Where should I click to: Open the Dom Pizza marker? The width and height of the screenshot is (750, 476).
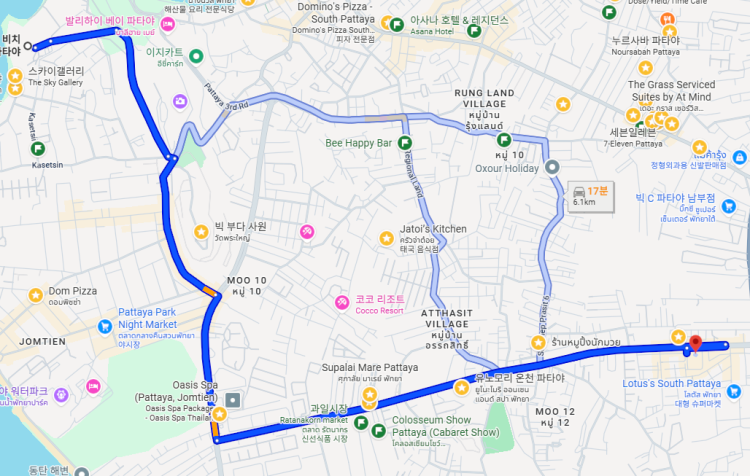point(35,294)
